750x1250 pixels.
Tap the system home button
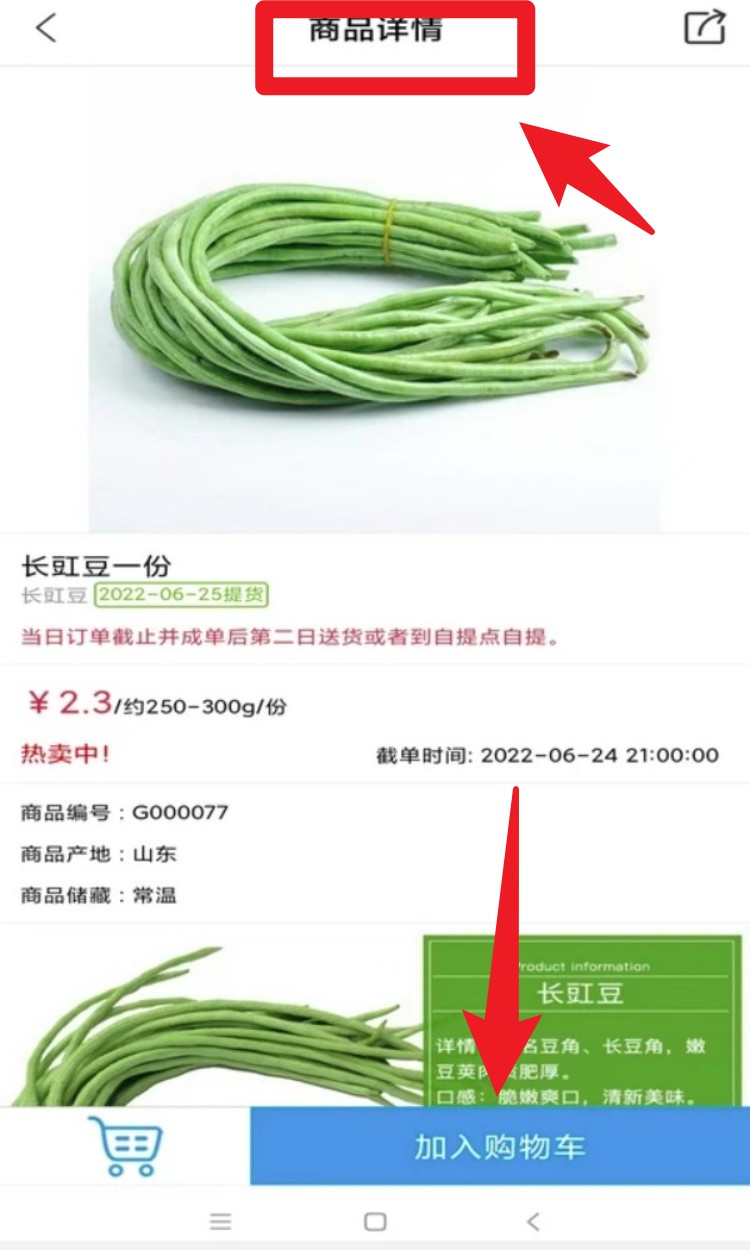375,1221
